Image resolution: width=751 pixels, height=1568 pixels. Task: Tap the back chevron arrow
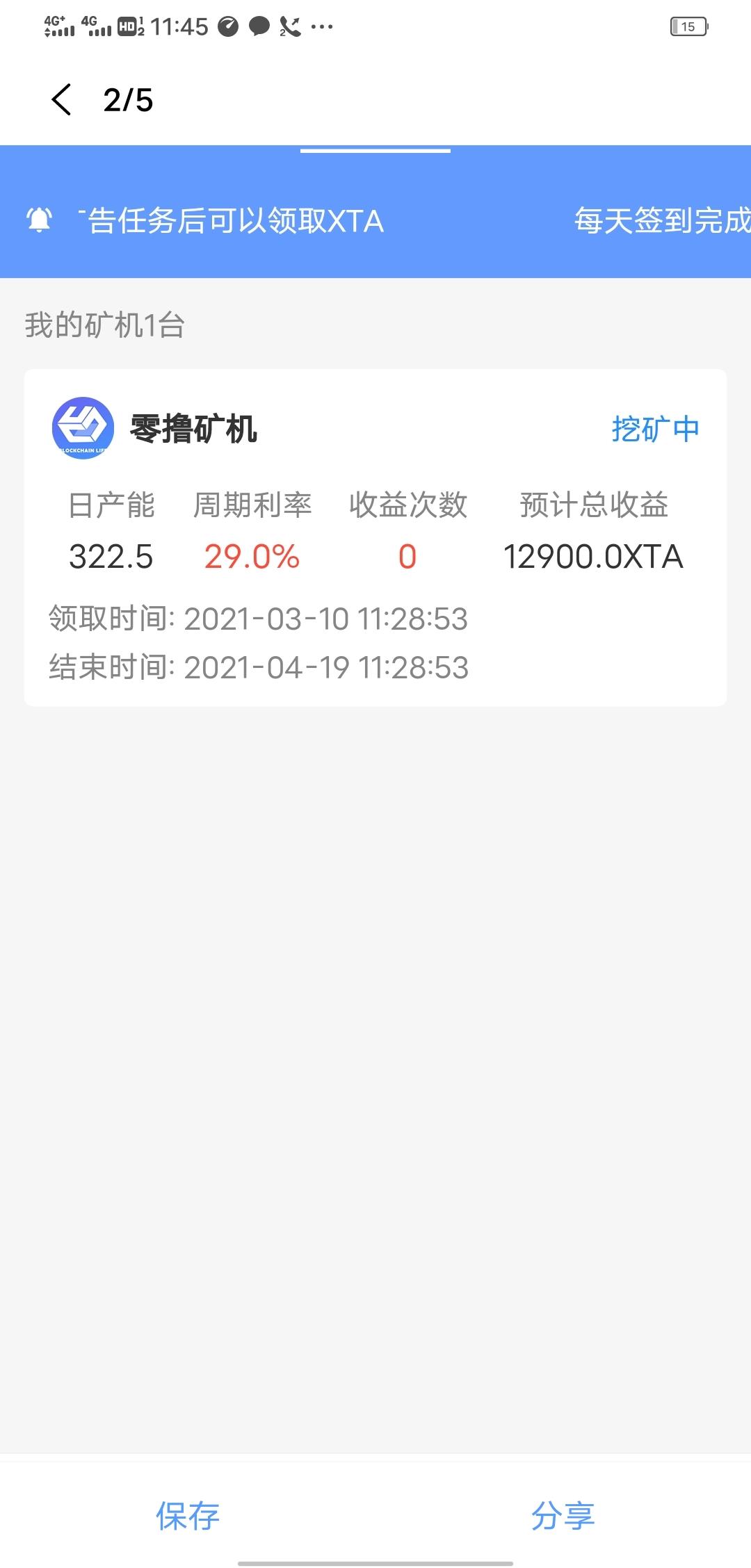click(61, 100)
